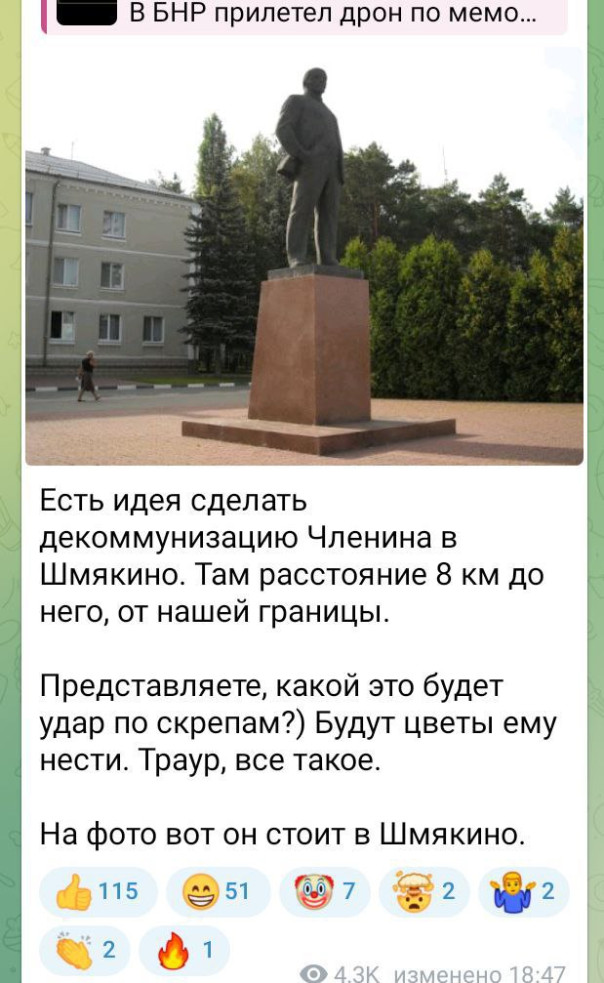This screenshot has height=983, width=604.
Task: React with the fire emoji
Action: click(x=184, y=949)
